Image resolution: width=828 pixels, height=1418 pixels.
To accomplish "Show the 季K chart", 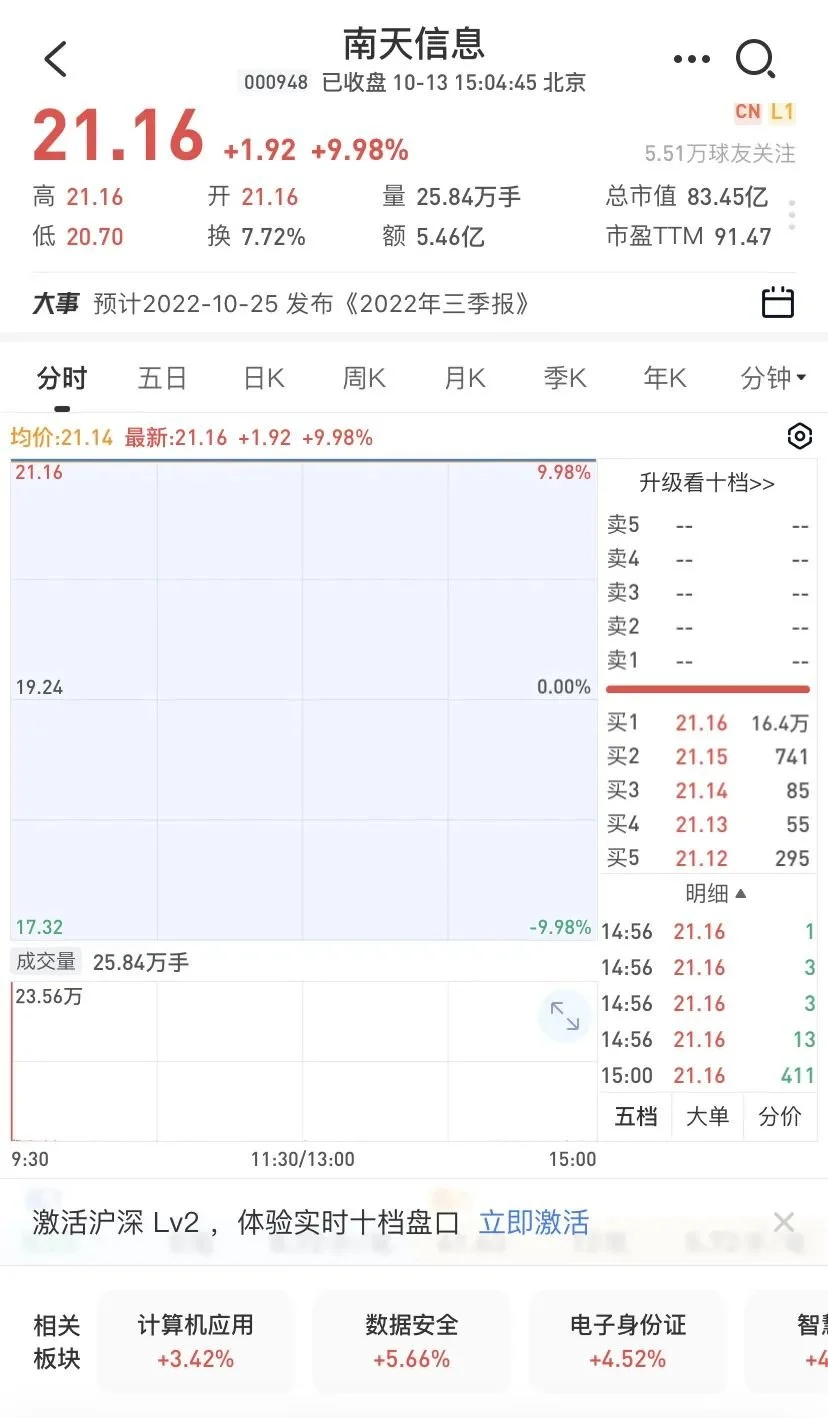I will pos(565,378).
